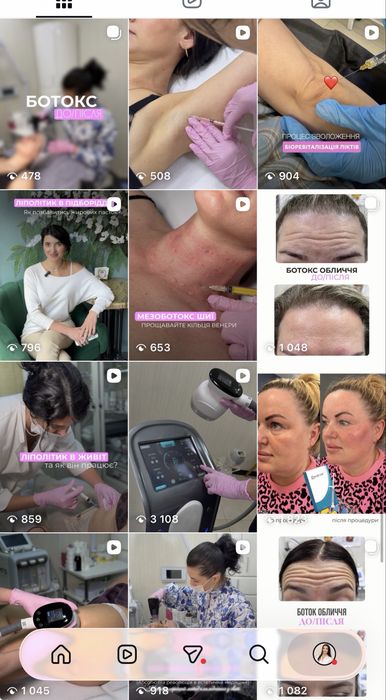
Task: Open the Ліполітик в підборіддя reel
Action: tap(64, 275)
